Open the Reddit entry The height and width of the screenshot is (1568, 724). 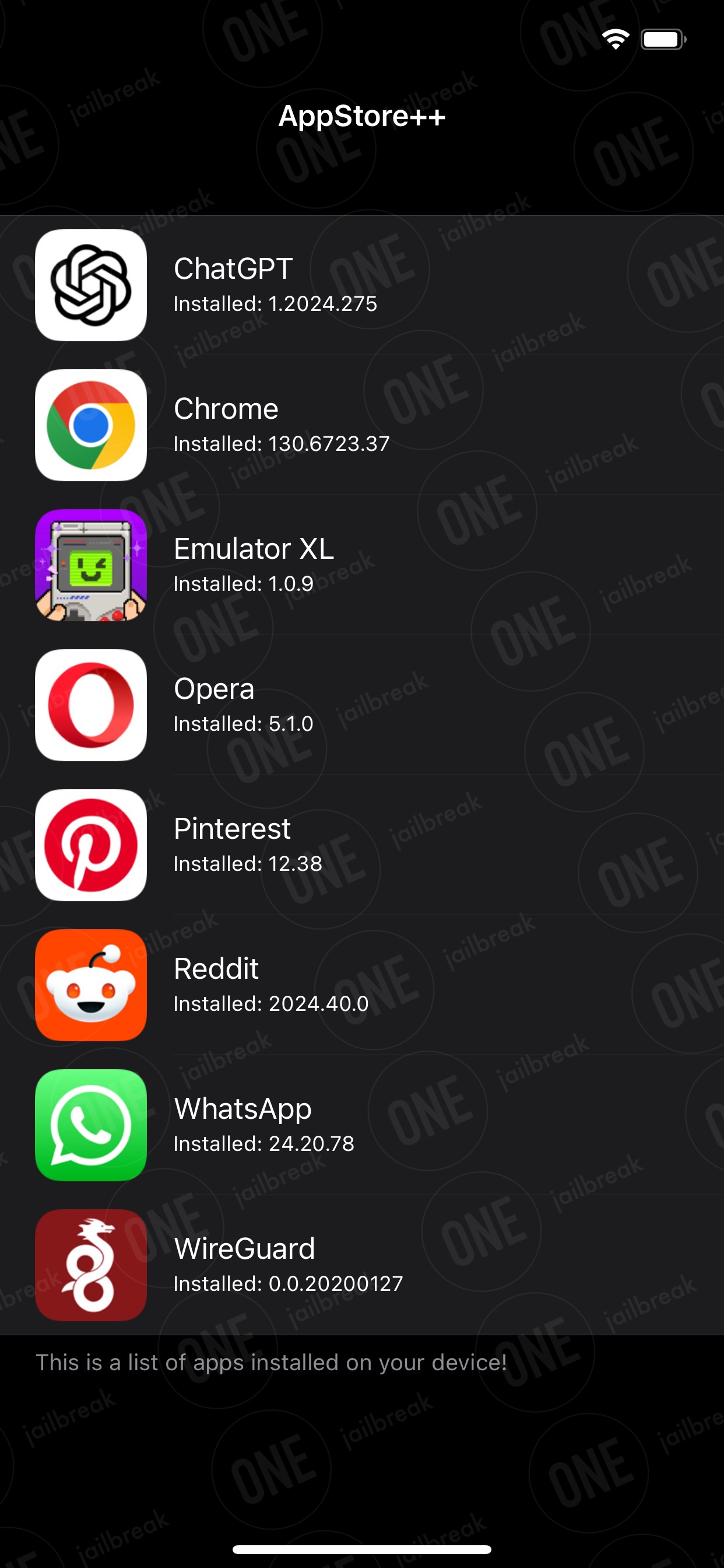(x=362, y=985)
